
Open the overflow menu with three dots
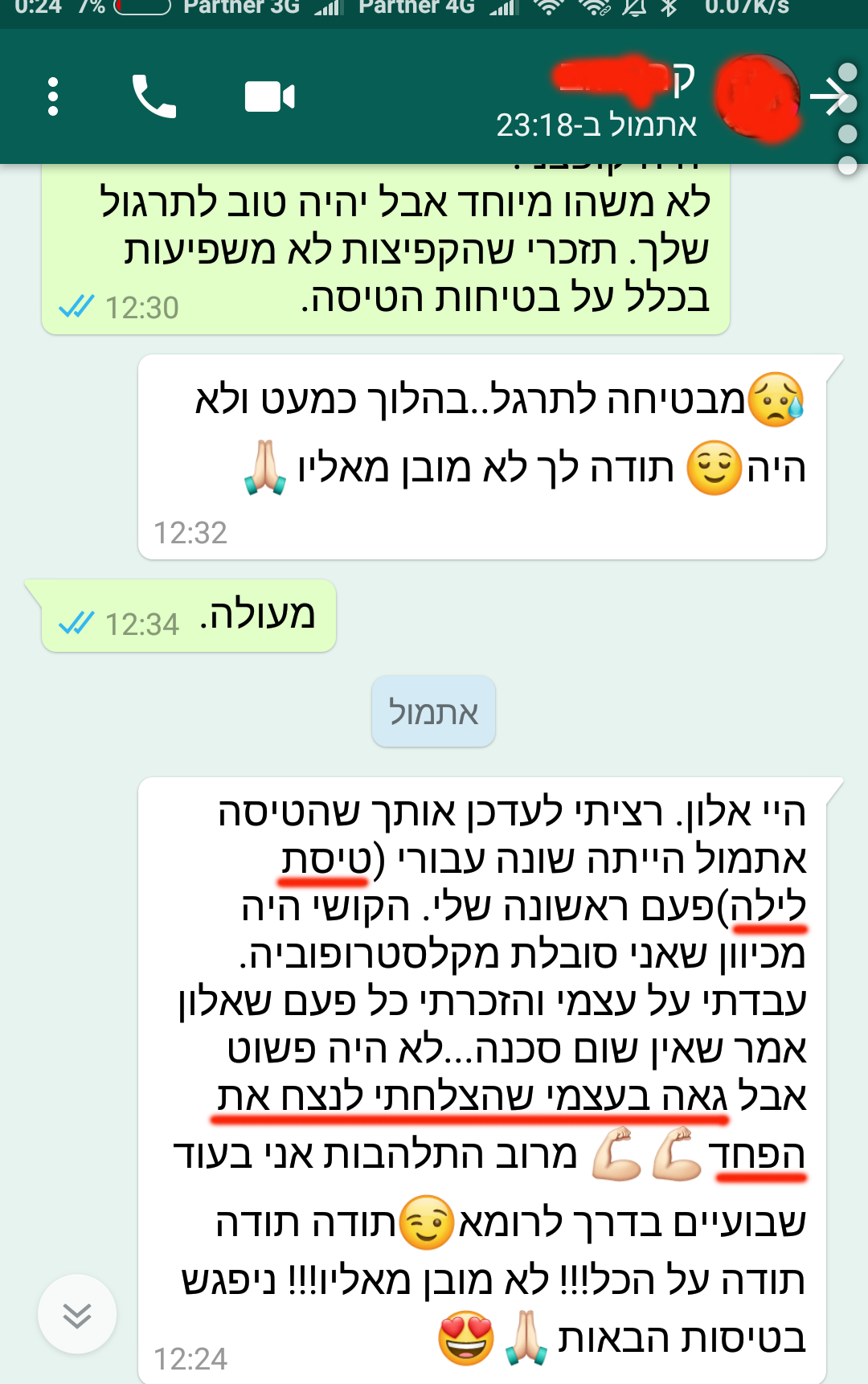pyautogui.click(x=53, y=97)
